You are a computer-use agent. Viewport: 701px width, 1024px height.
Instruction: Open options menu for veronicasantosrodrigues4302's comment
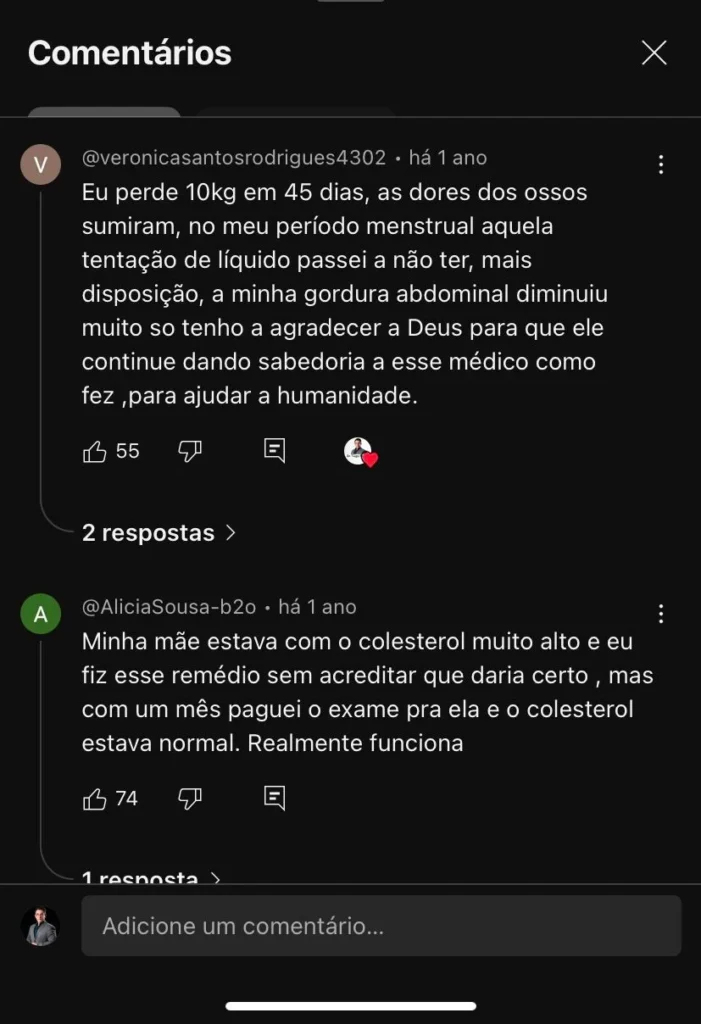coord(660,165)
